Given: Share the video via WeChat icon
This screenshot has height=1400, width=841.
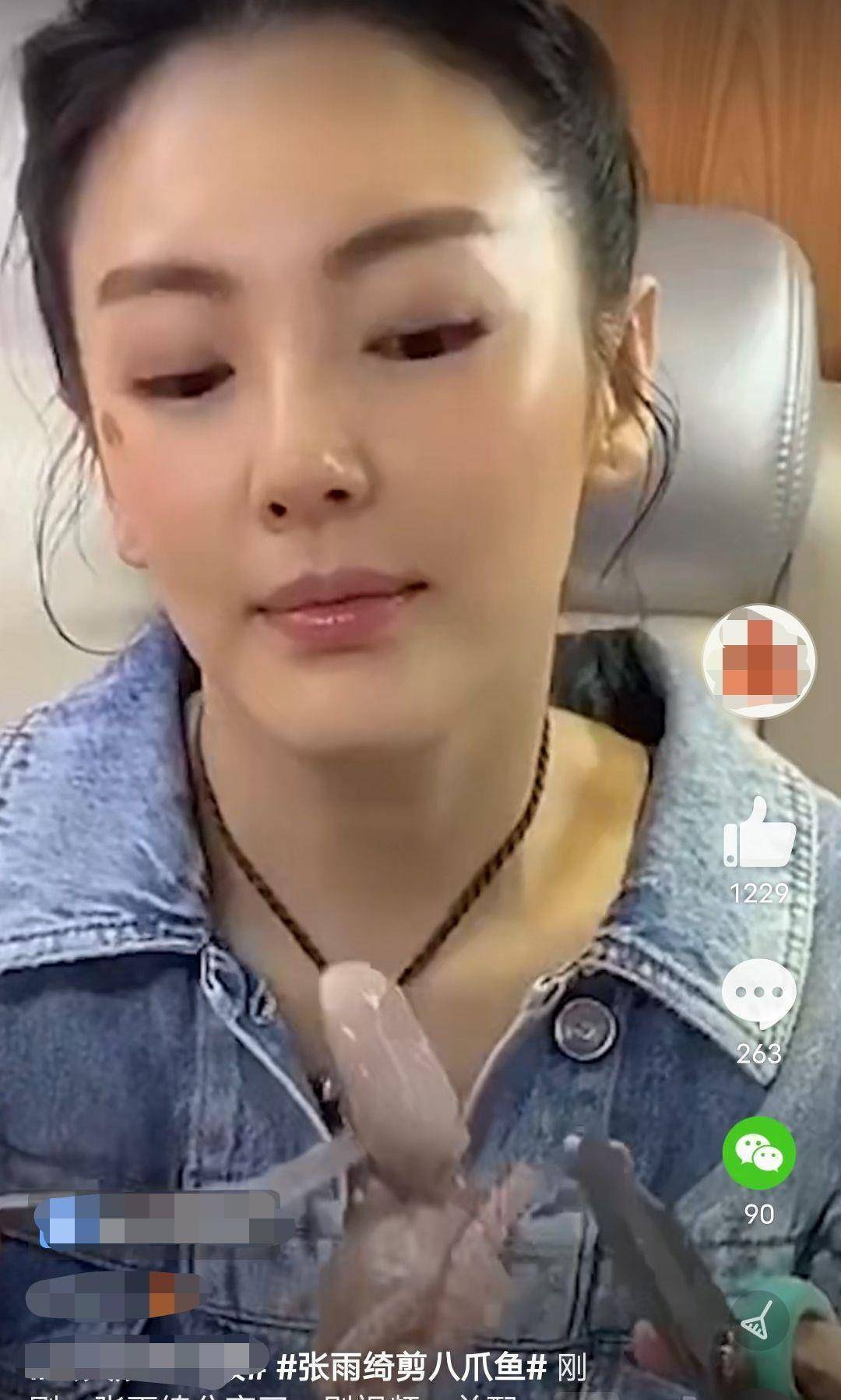Looking at the screenshot, I should click(759, 1152).
